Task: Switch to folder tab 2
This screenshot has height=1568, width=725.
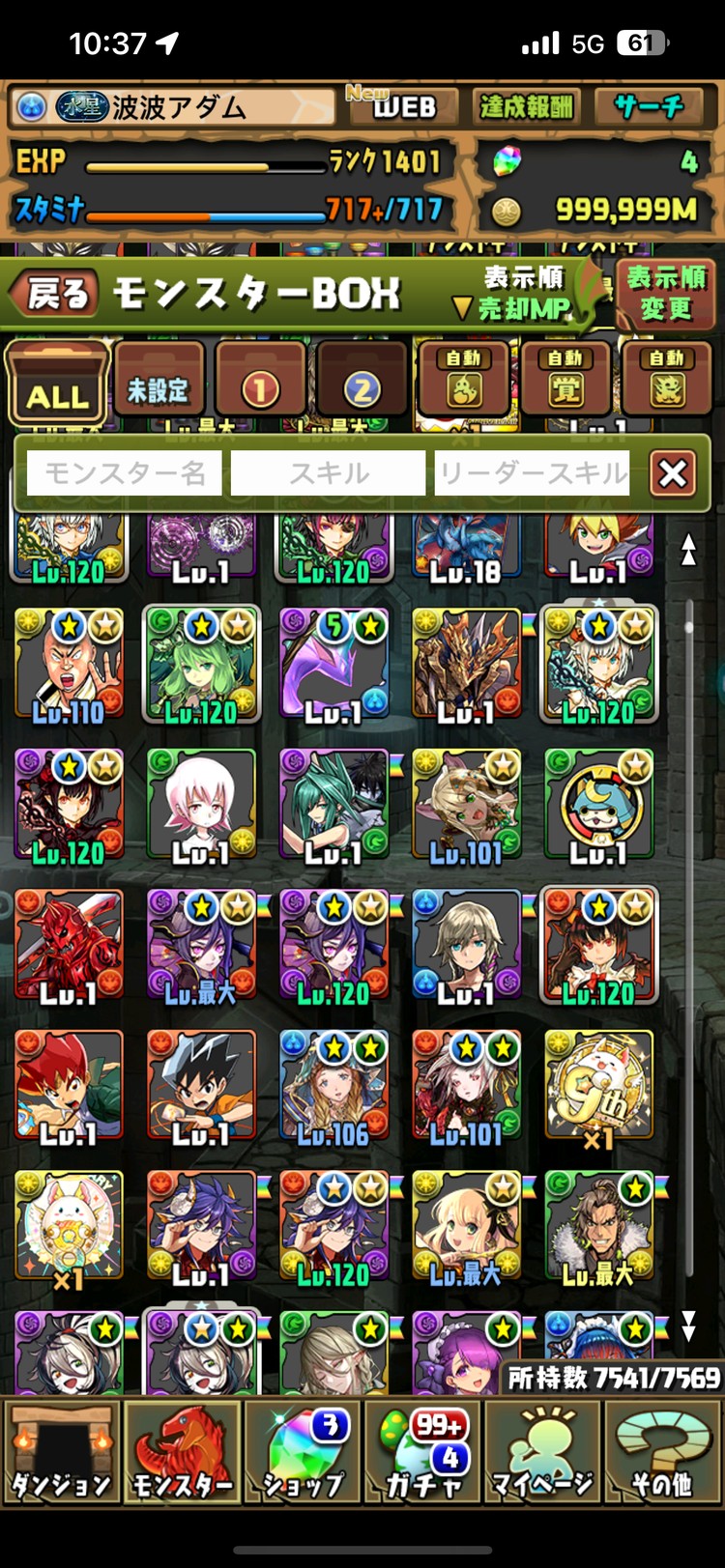Action: (x=362, y=385)
